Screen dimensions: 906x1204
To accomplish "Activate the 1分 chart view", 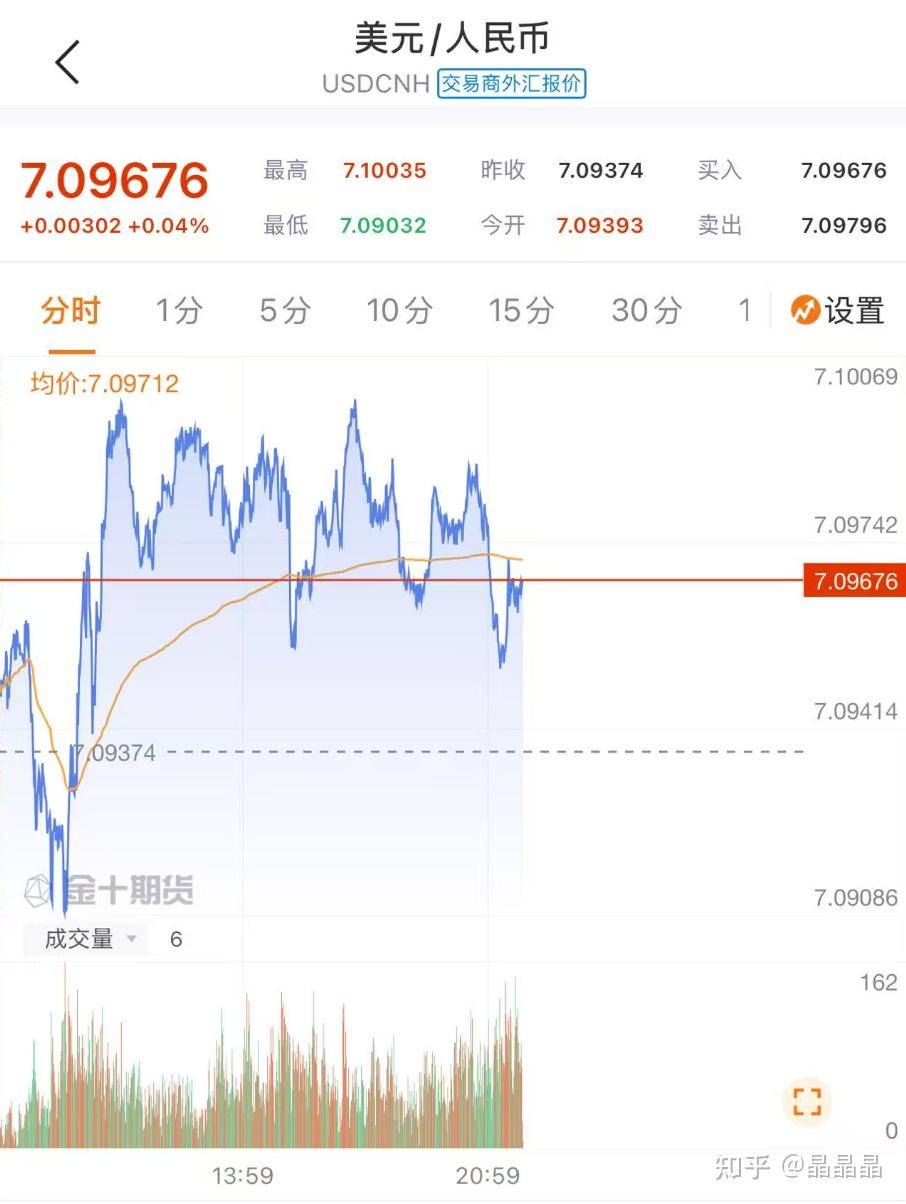I will pos(176,311).
